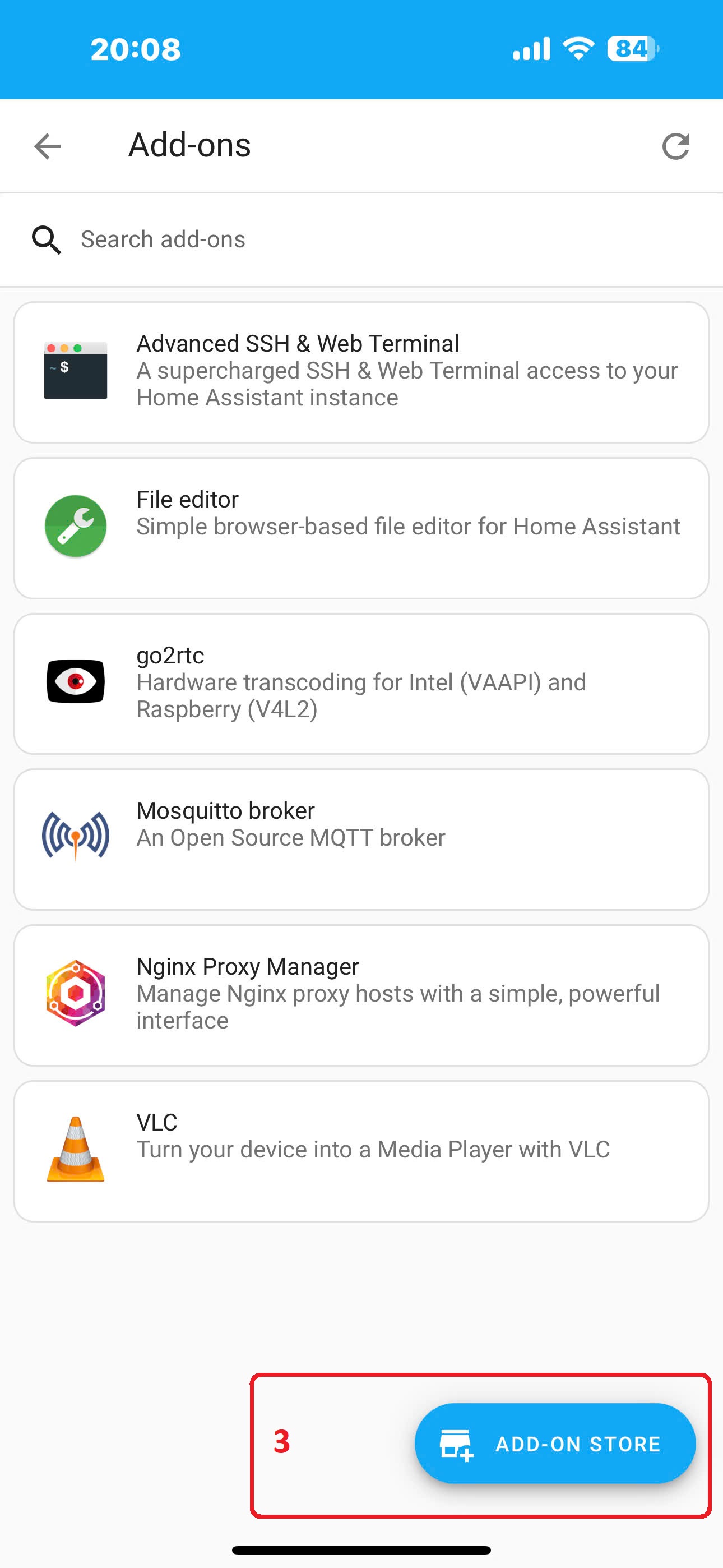View the Nginx Proxy Manager add-on
Screen dimensions: 723x1568
point(361,996)
